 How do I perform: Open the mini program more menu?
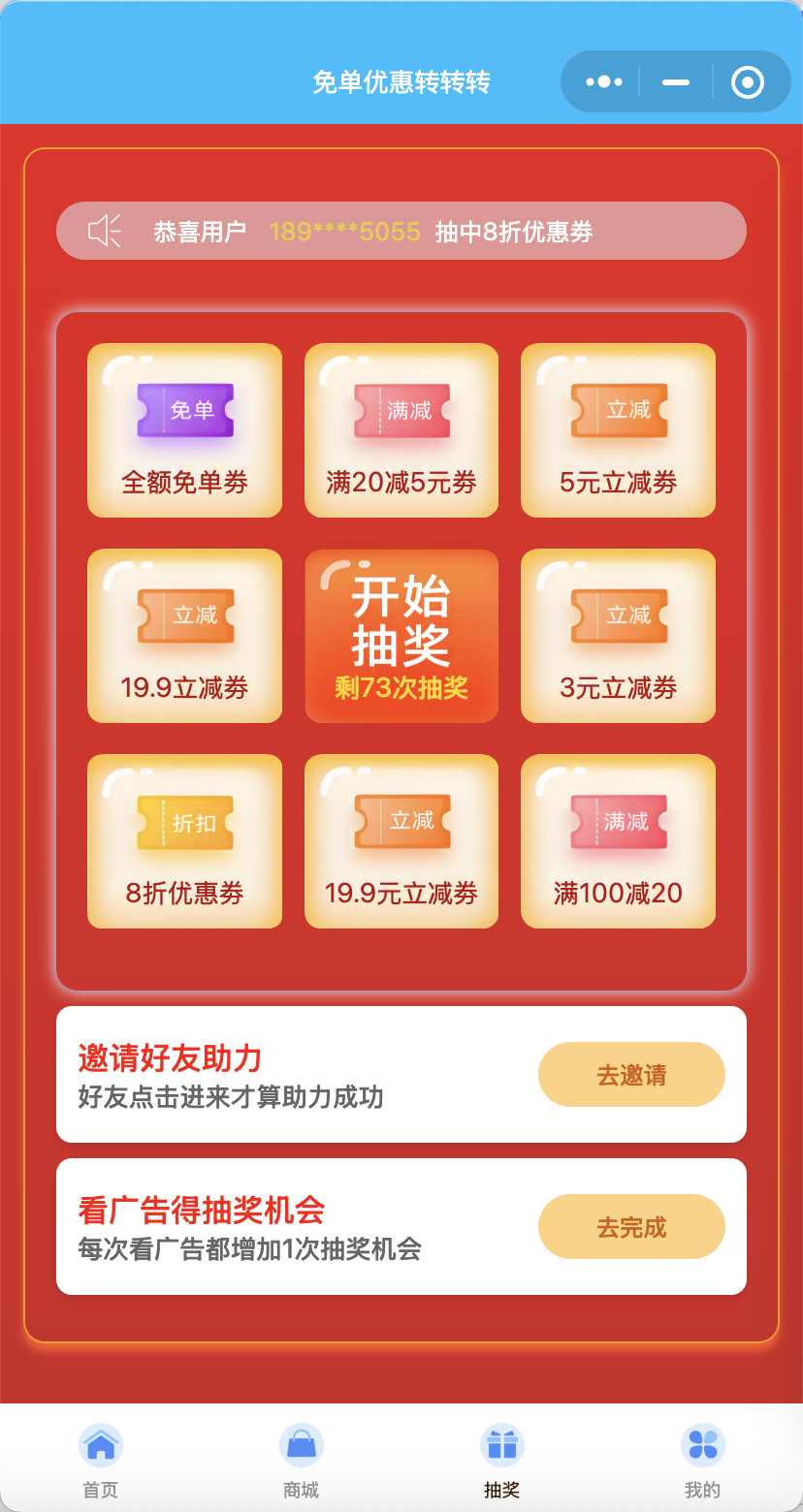pos(603,82)
